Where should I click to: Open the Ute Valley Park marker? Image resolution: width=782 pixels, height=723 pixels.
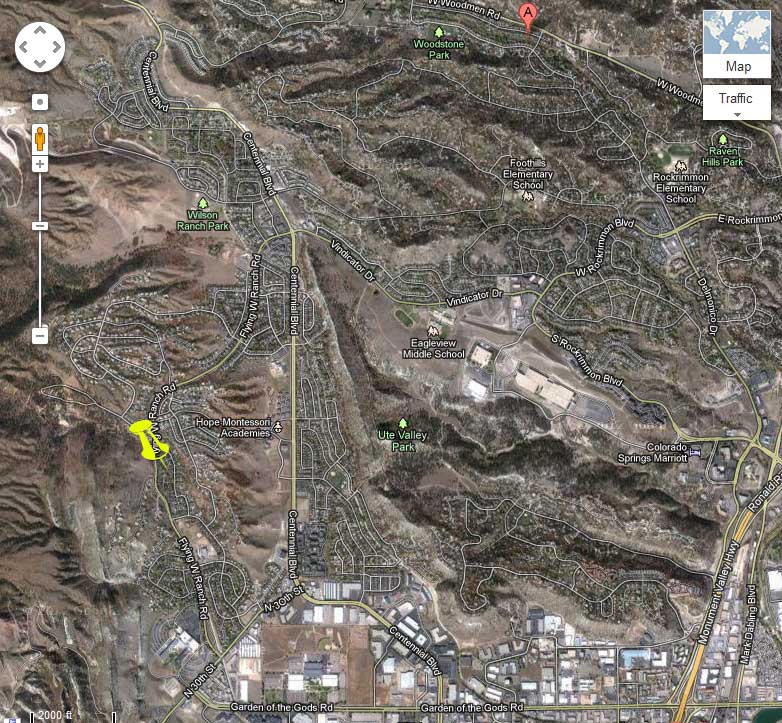(x=403, y=424)
